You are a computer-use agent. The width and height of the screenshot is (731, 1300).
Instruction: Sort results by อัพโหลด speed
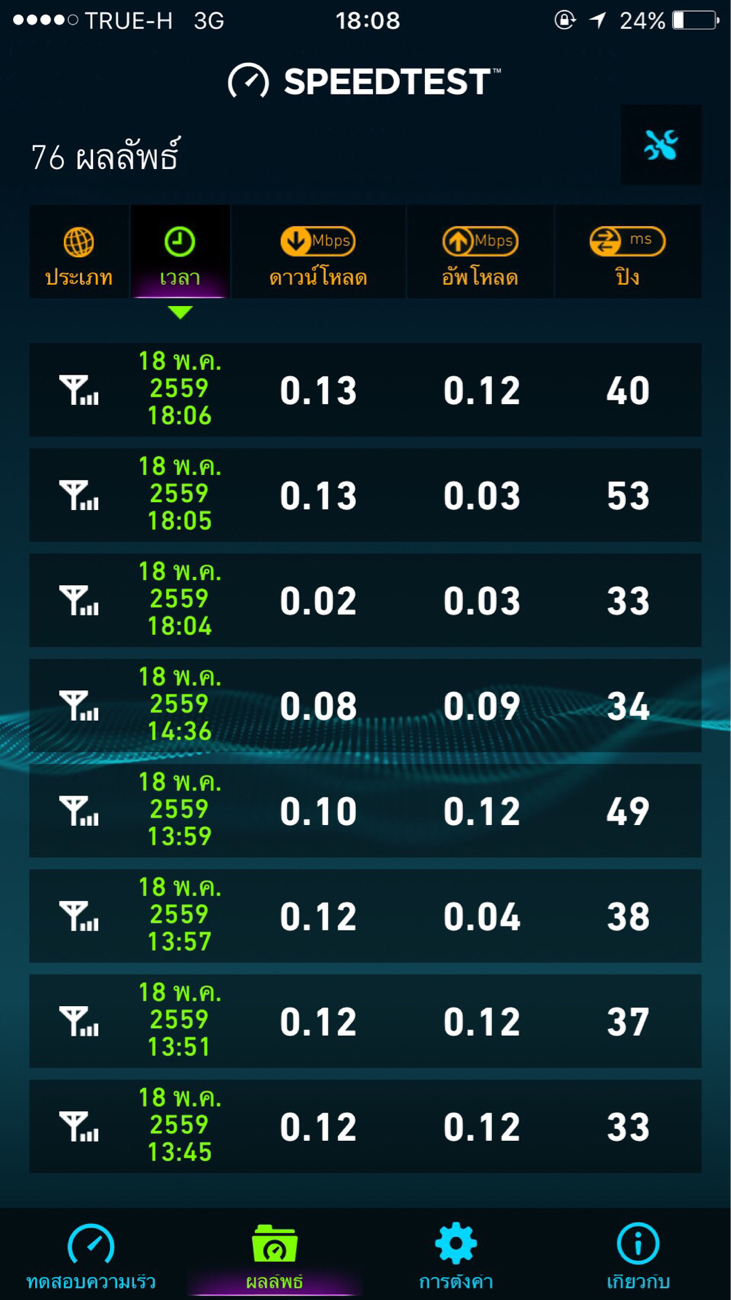(480, 254)
